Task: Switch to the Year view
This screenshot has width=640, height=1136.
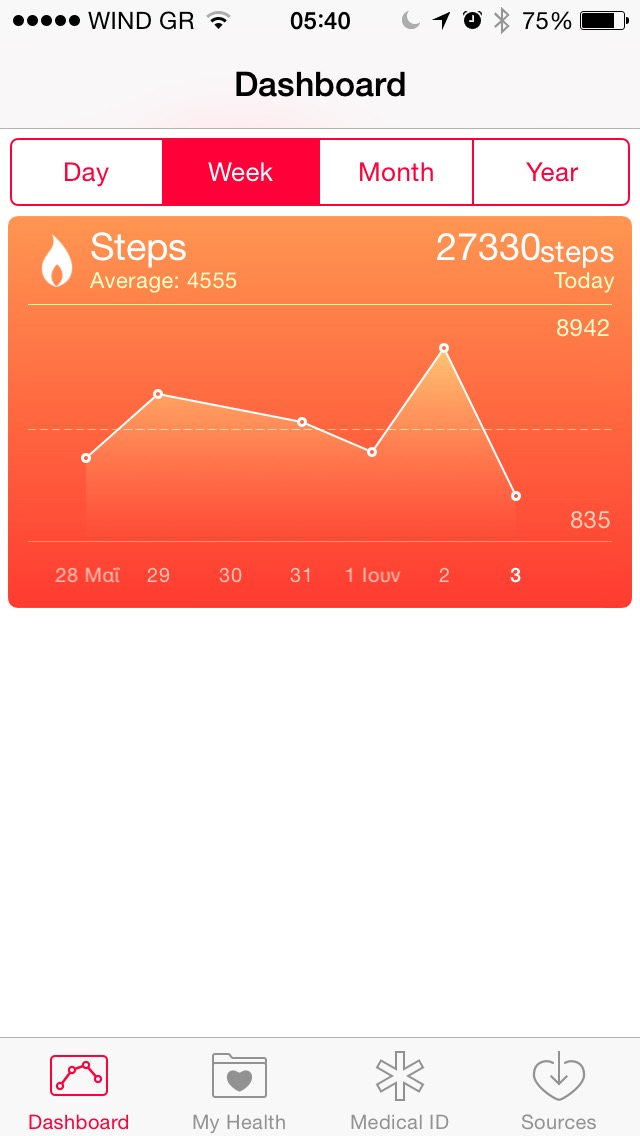Action: (551, 172)
